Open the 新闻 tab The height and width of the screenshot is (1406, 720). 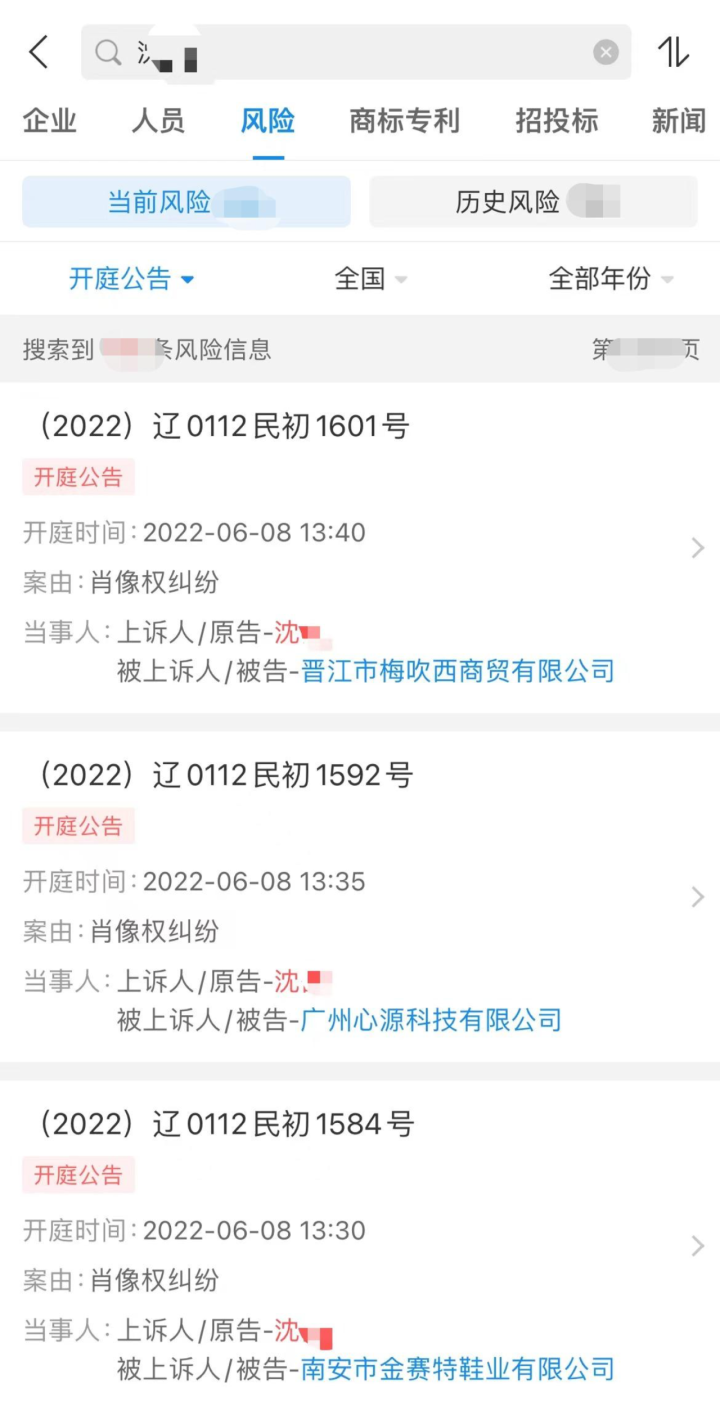(679, 121)
